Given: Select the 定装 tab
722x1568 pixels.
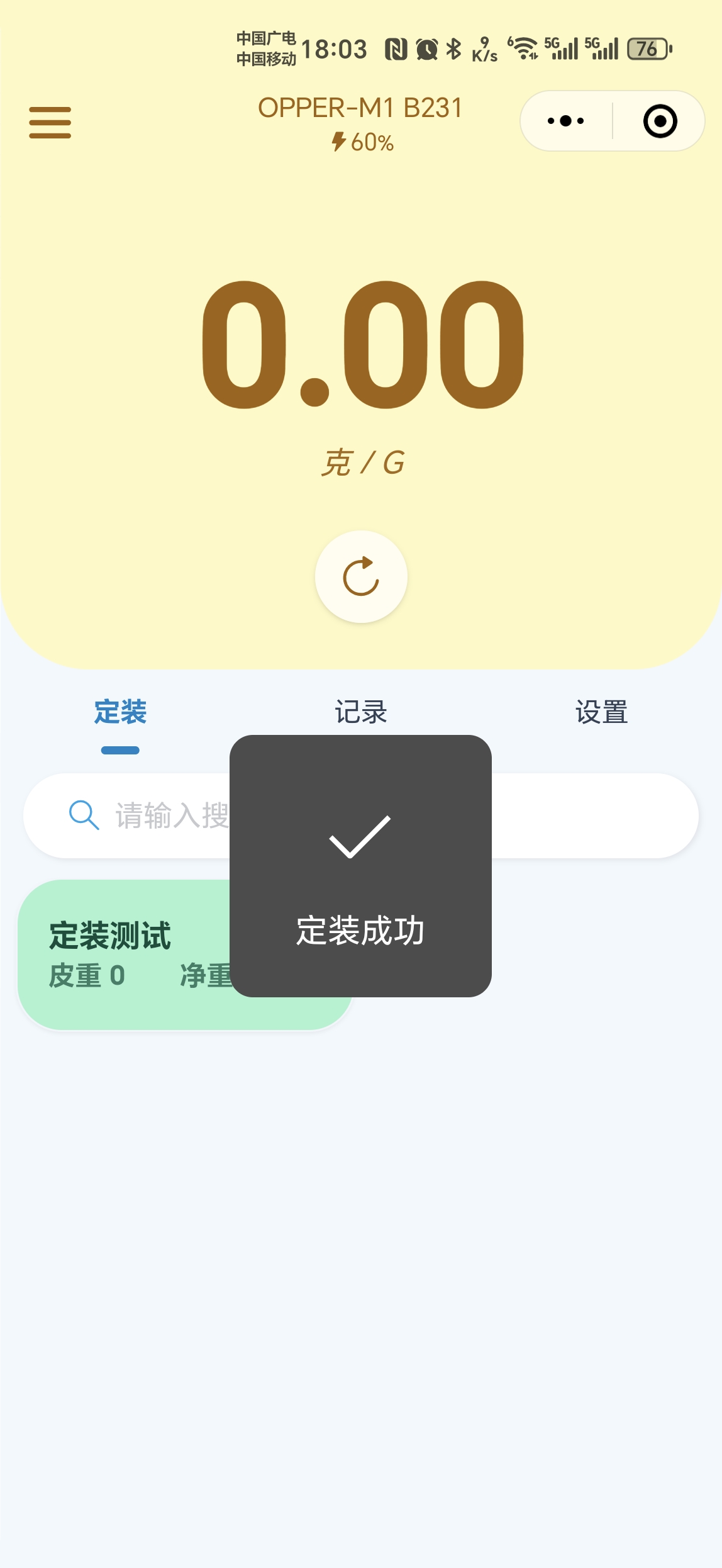Looking at the screenshot, I should coord(120,712).
